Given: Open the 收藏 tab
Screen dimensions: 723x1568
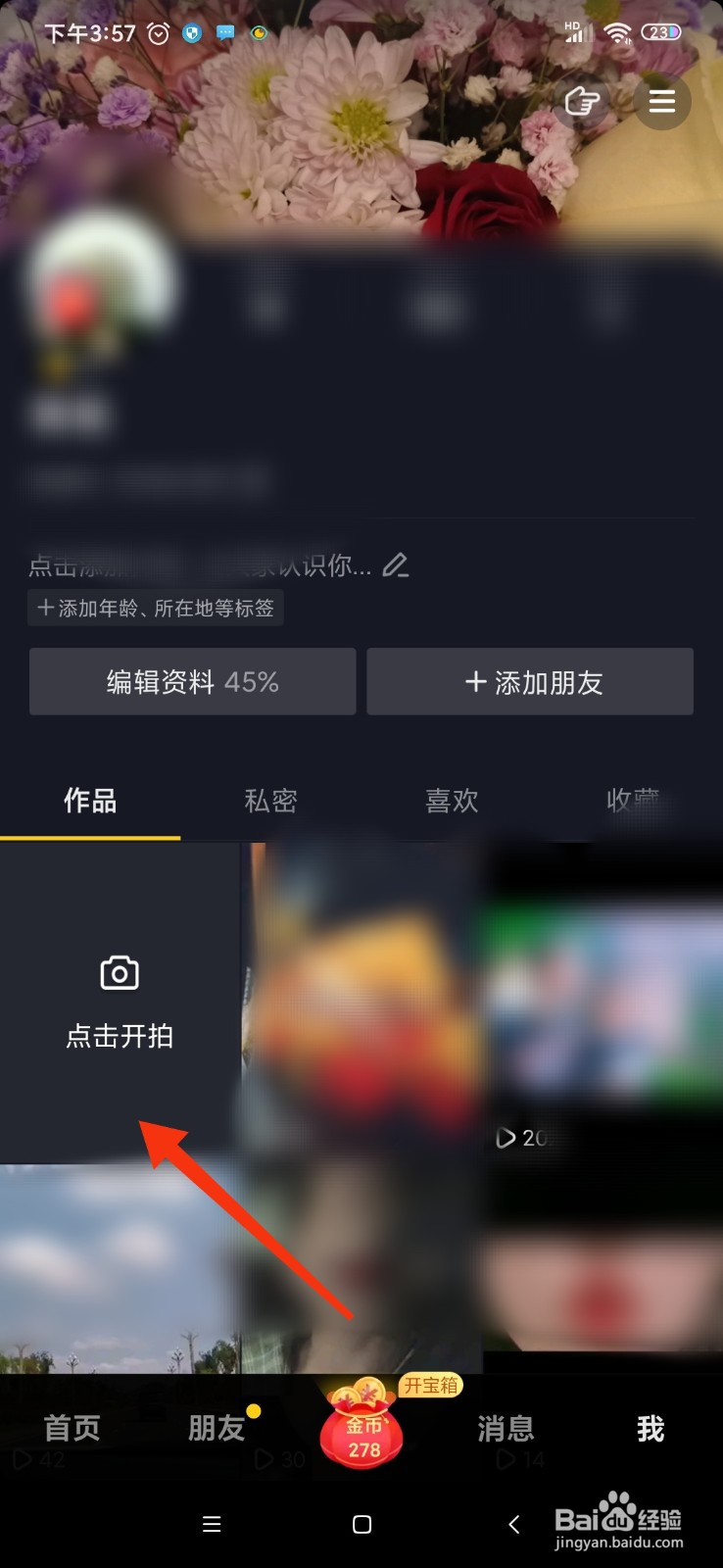Looking at the screenshot, I should (632, 801).
